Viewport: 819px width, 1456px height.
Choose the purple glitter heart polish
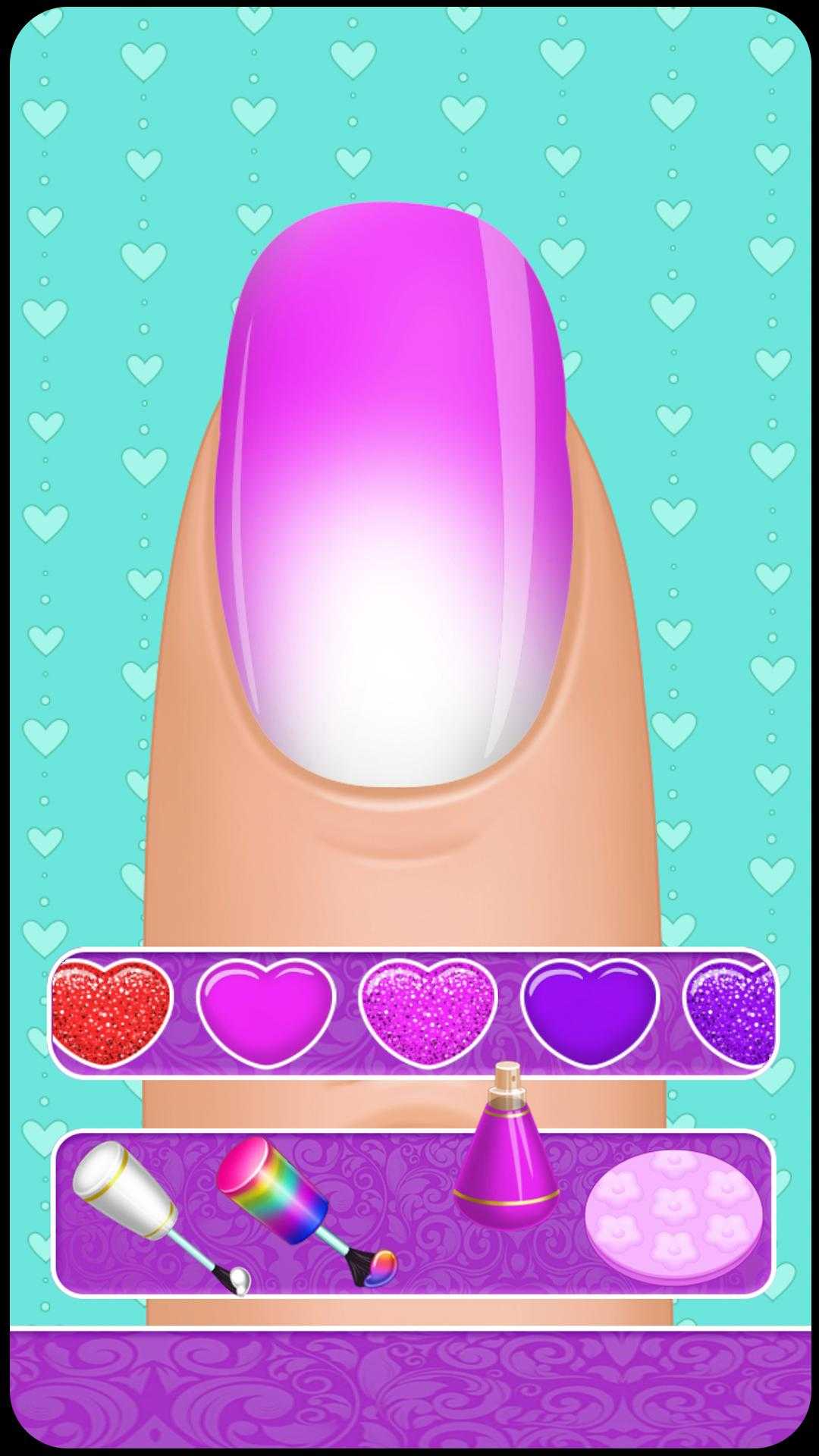732,1012
